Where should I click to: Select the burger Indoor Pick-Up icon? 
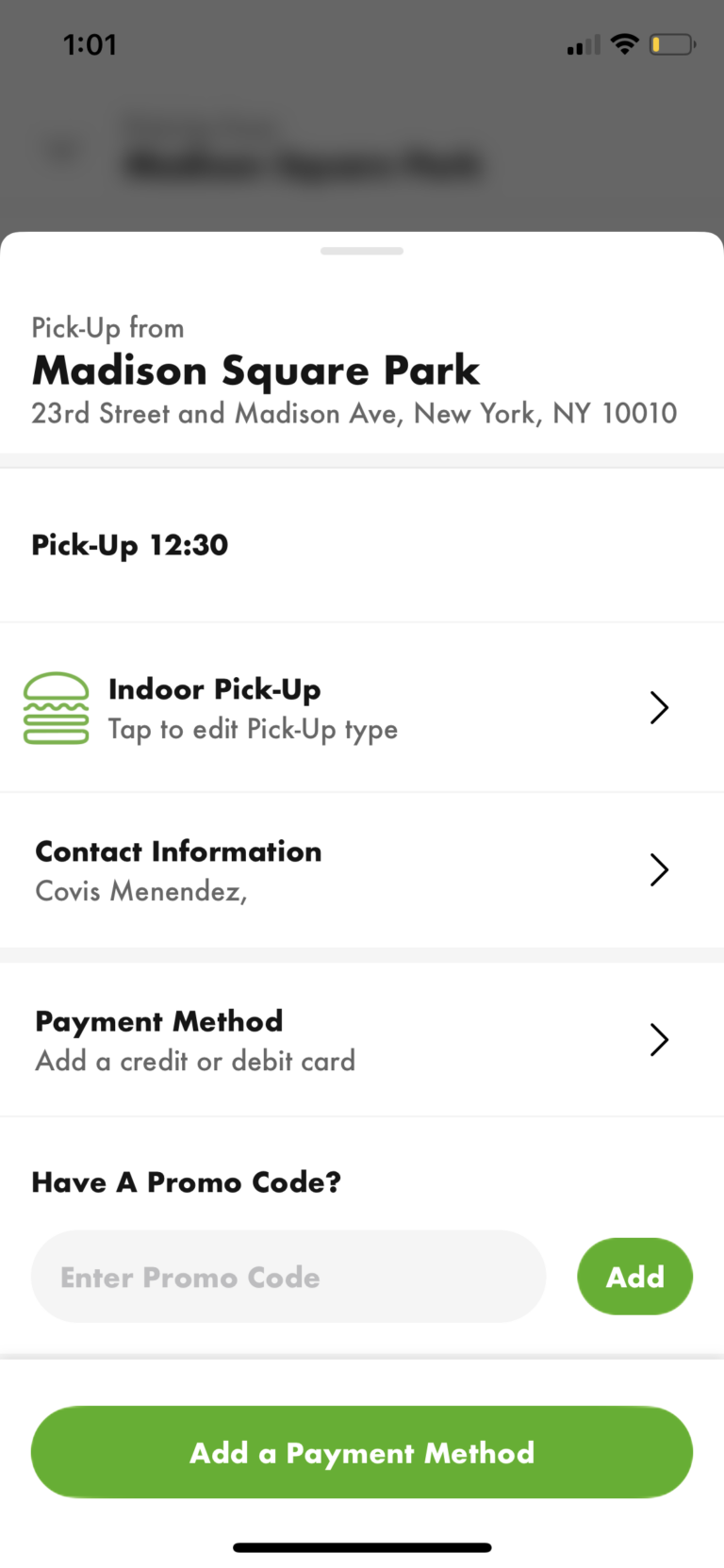[x=57, y=708]
